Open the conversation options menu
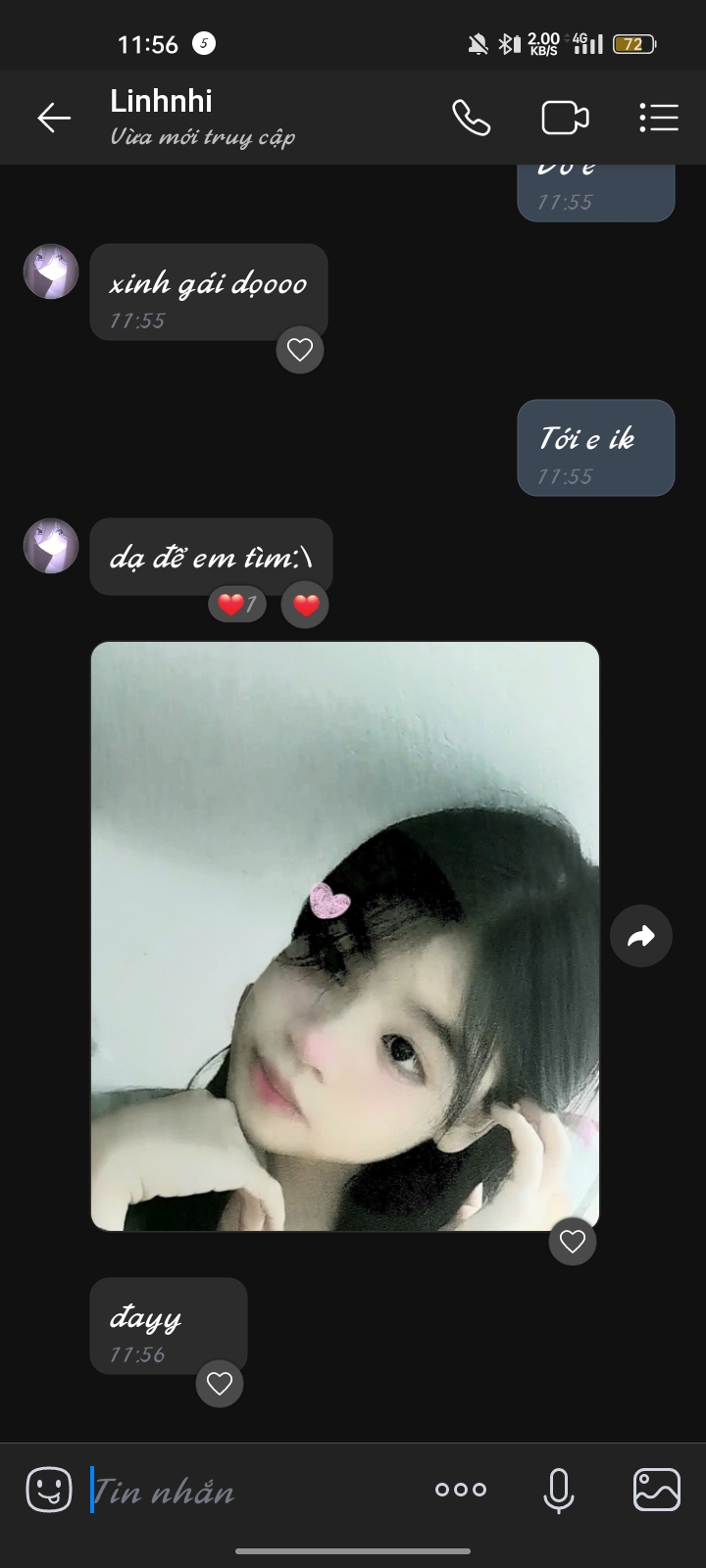Viewport: 706px width, 1568px height. pyautogui.click(x=658, y=119)
